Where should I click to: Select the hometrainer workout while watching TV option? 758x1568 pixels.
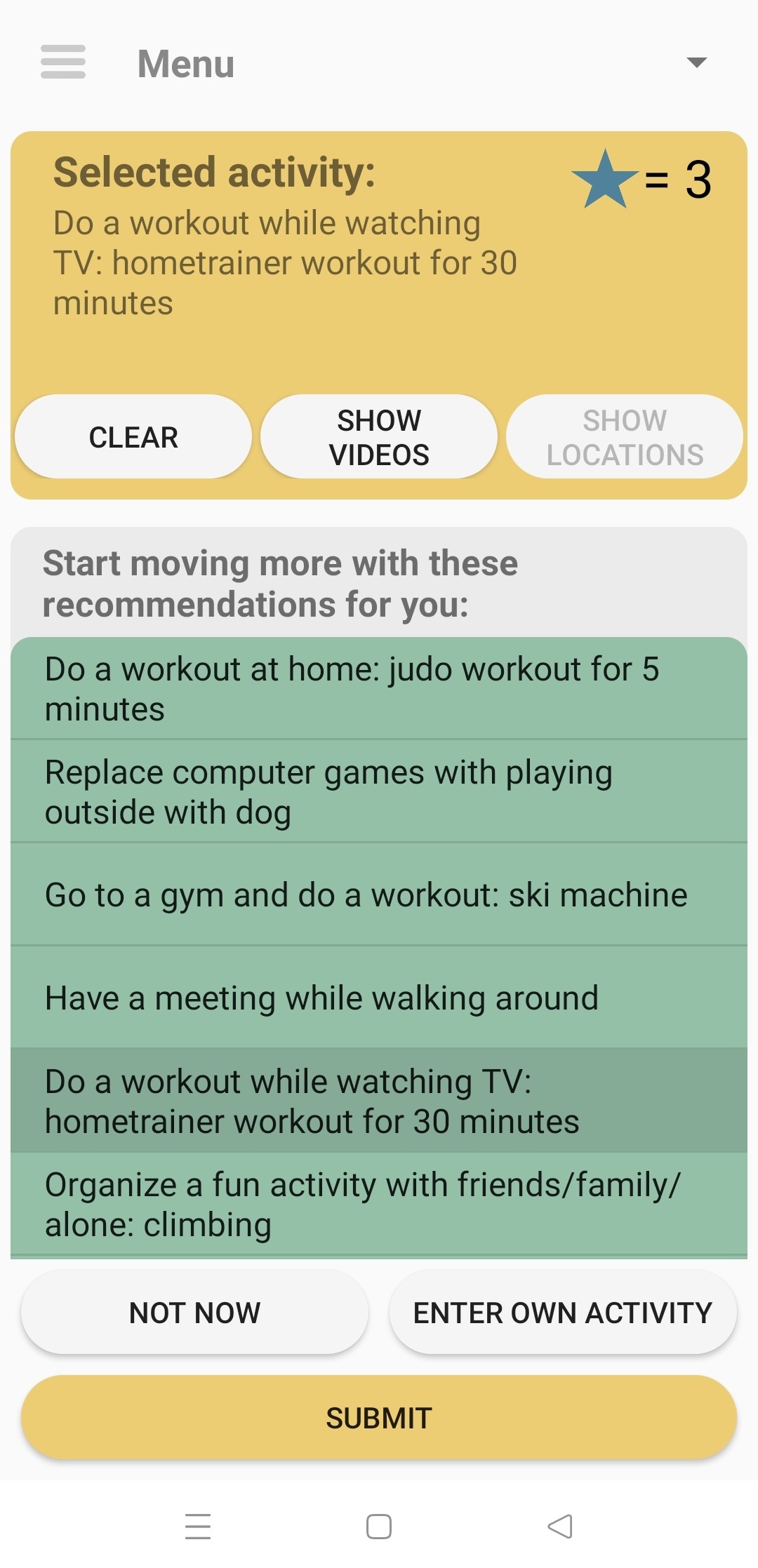tap(379, 1100)
